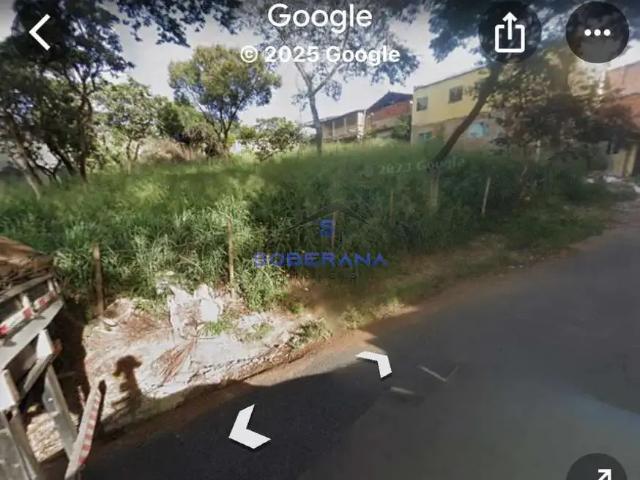Move along the road via the lower-left arrow
This screenshot has width=640, height=480.
pyautogui.click(x=247, y=429)
